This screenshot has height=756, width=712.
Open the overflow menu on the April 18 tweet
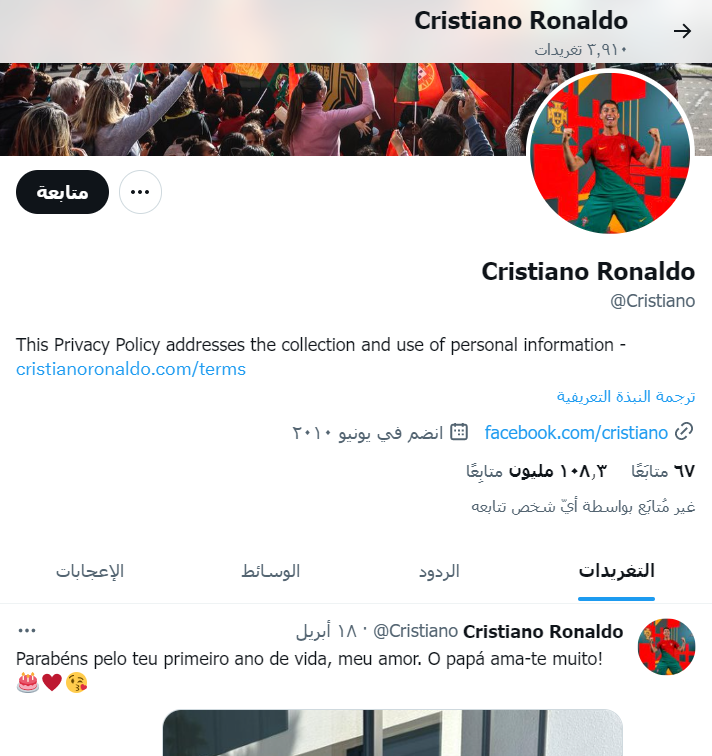coord(27,631)
